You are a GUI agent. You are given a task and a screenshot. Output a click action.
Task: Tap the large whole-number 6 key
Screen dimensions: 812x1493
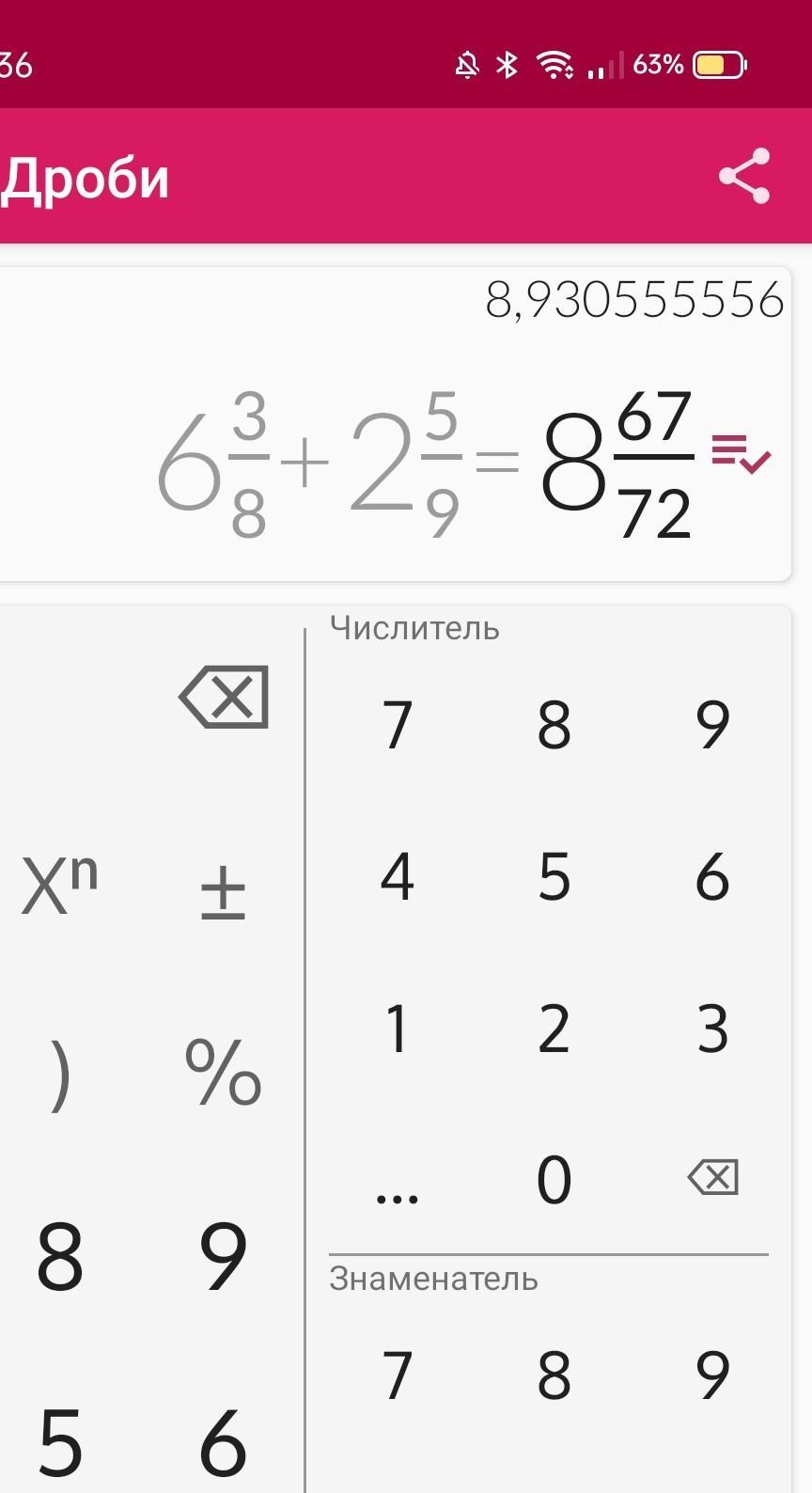(x=224, y=1441)
